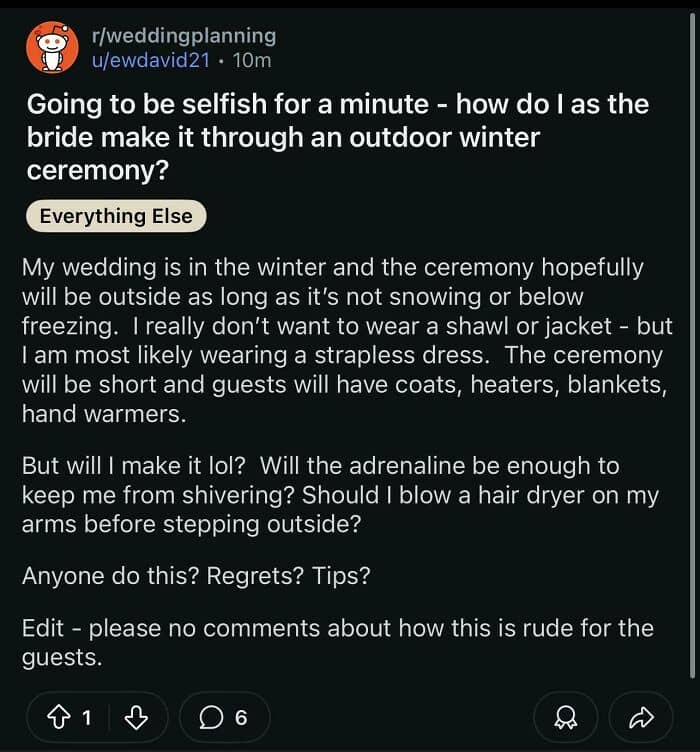Share this post
The image size is (700, 752).
[x=641, y=717]
